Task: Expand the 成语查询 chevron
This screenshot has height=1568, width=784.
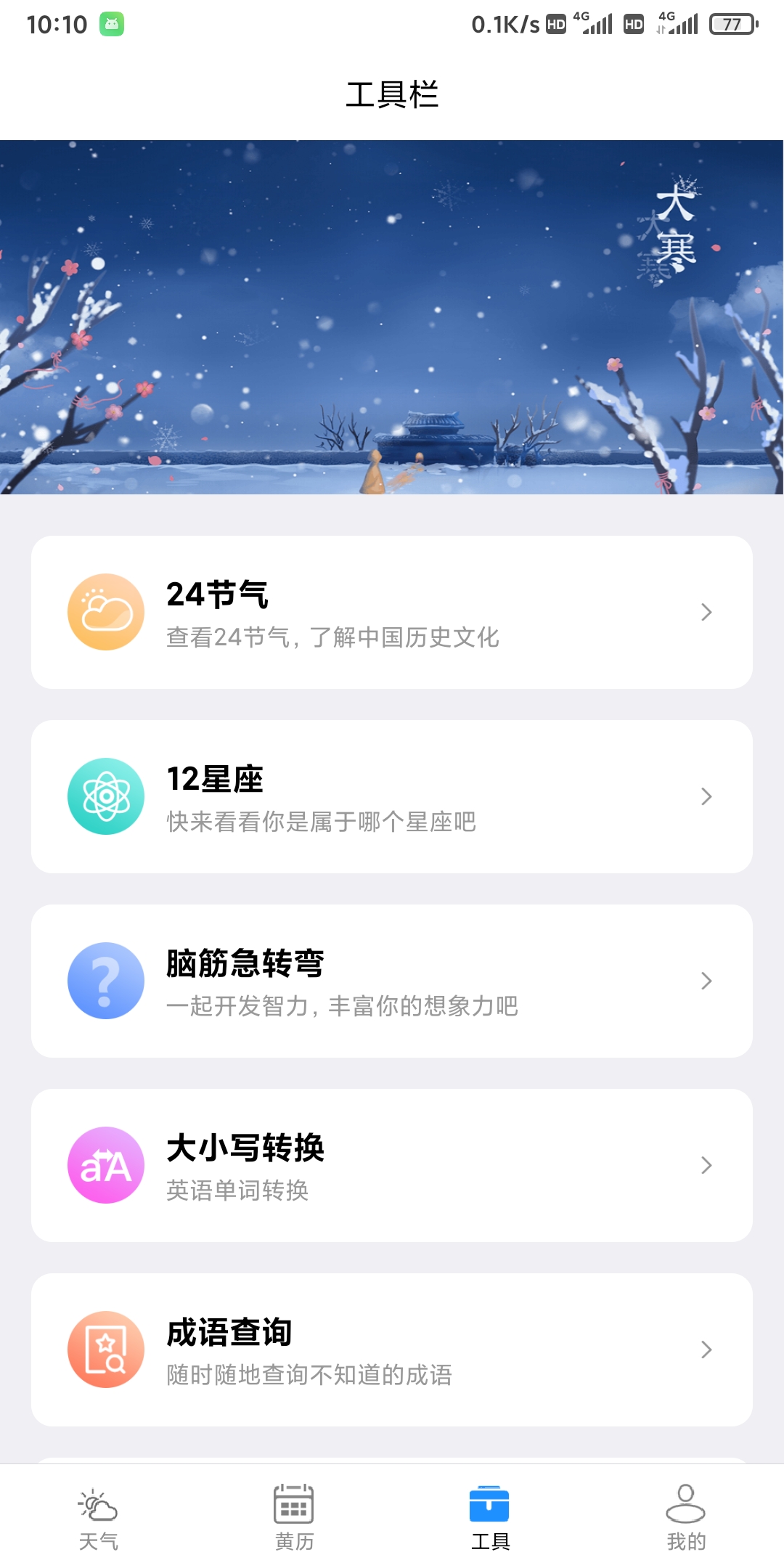Action: (x=706, y=1349)
